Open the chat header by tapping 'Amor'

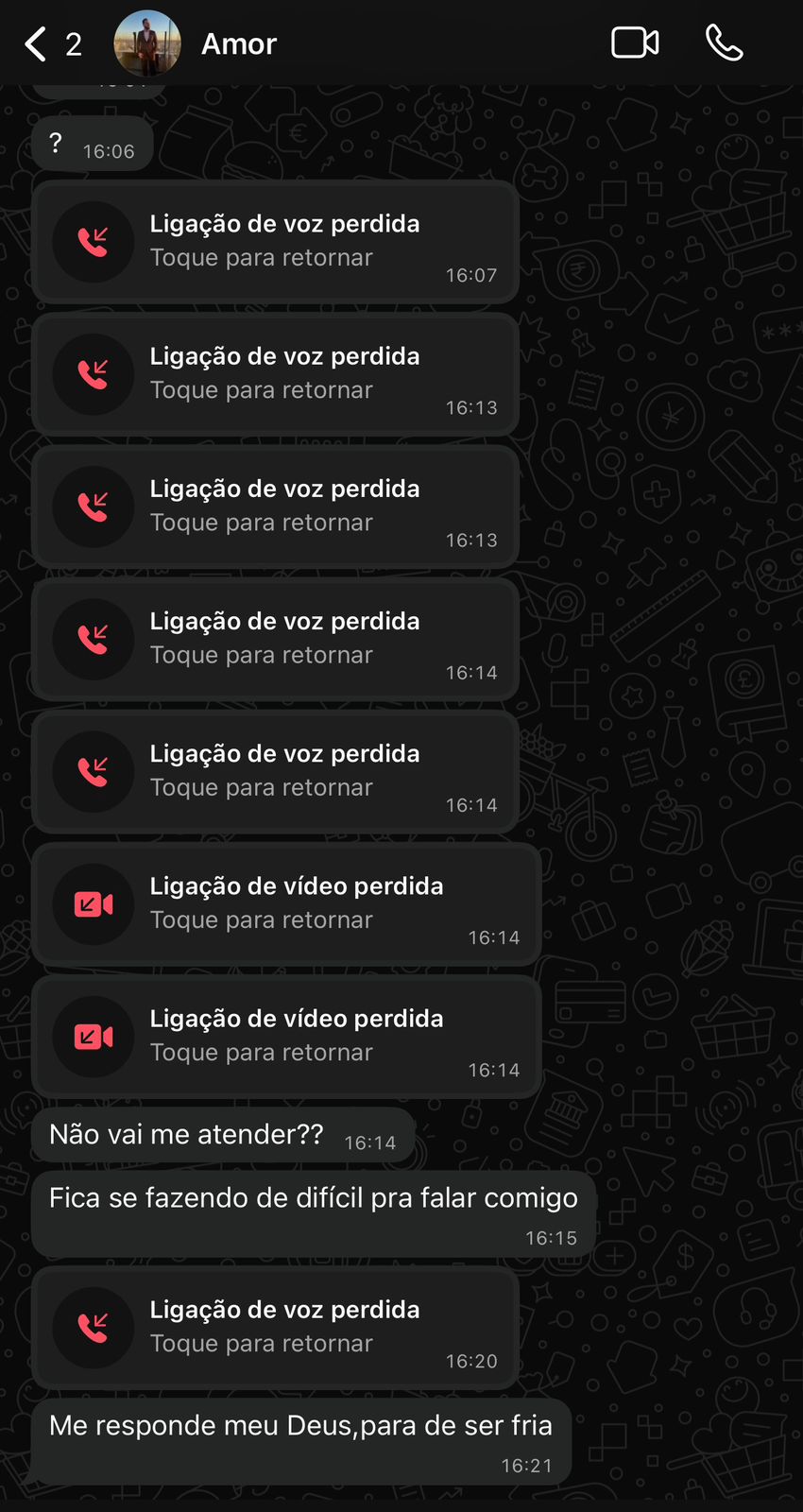(238, 43)
